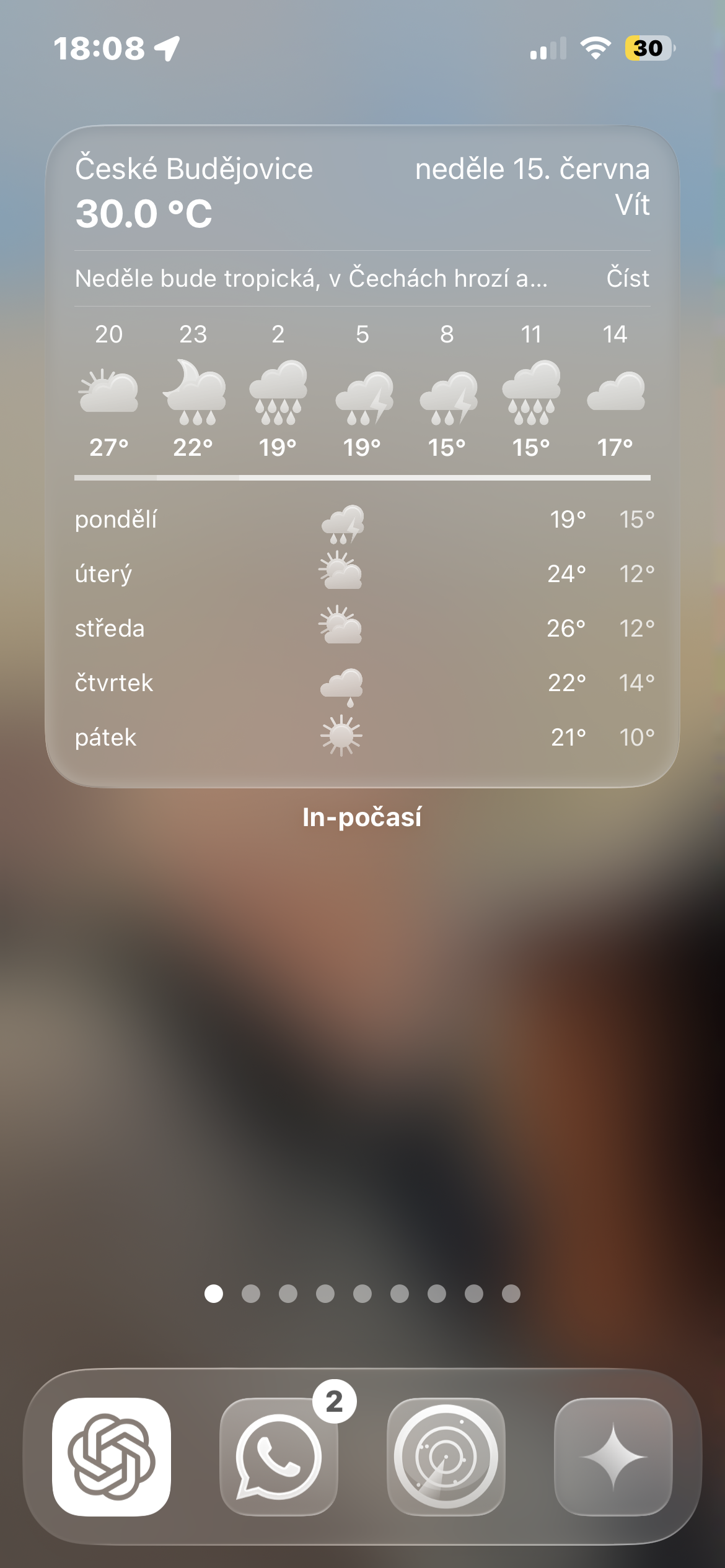Open WhatsApp with 2 unread notifications

tap(279, 1457)
